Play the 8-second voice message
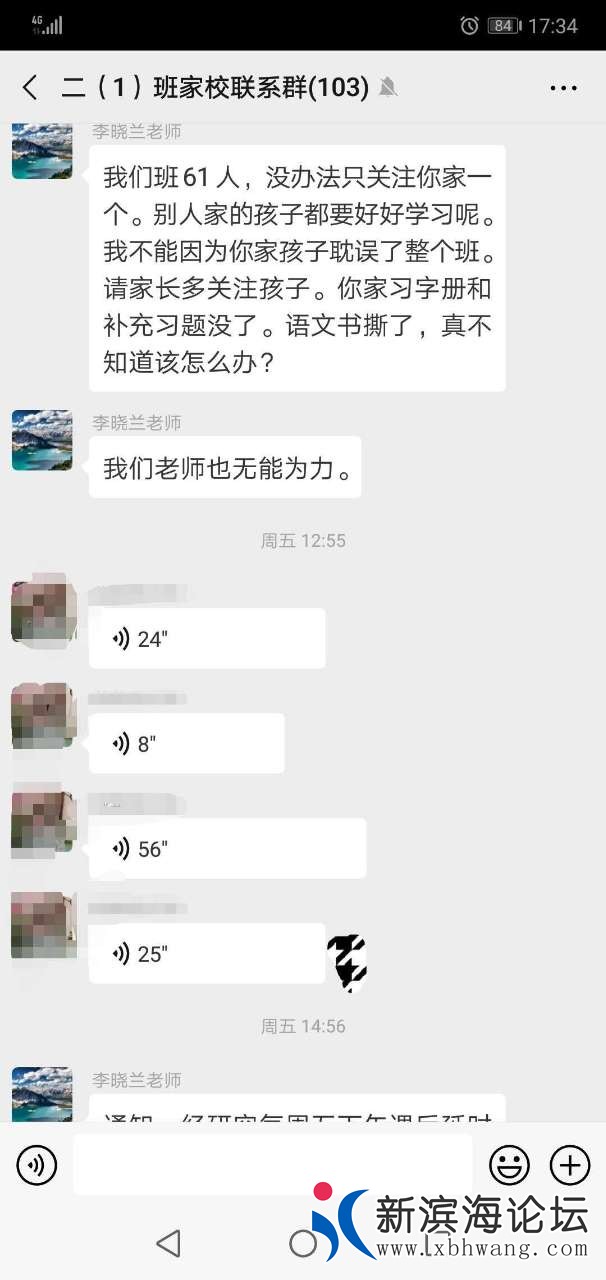Viewport: 606px width, 1280px height. [x=186, y=744]
